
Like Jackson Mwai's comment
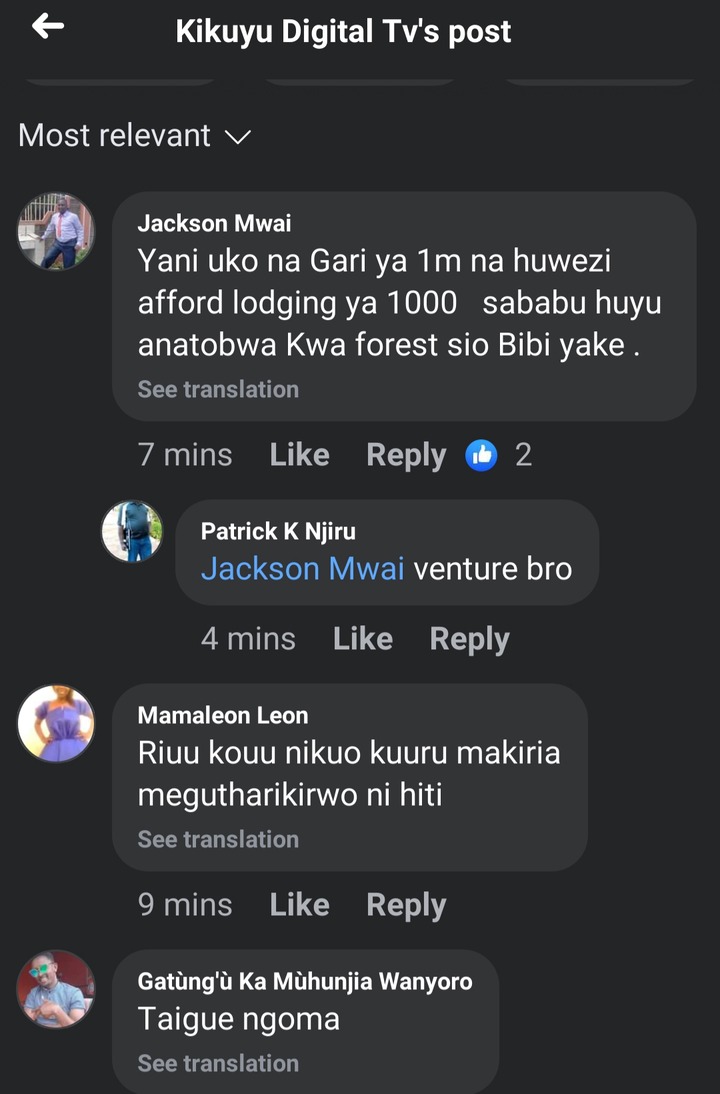[299, 455]
